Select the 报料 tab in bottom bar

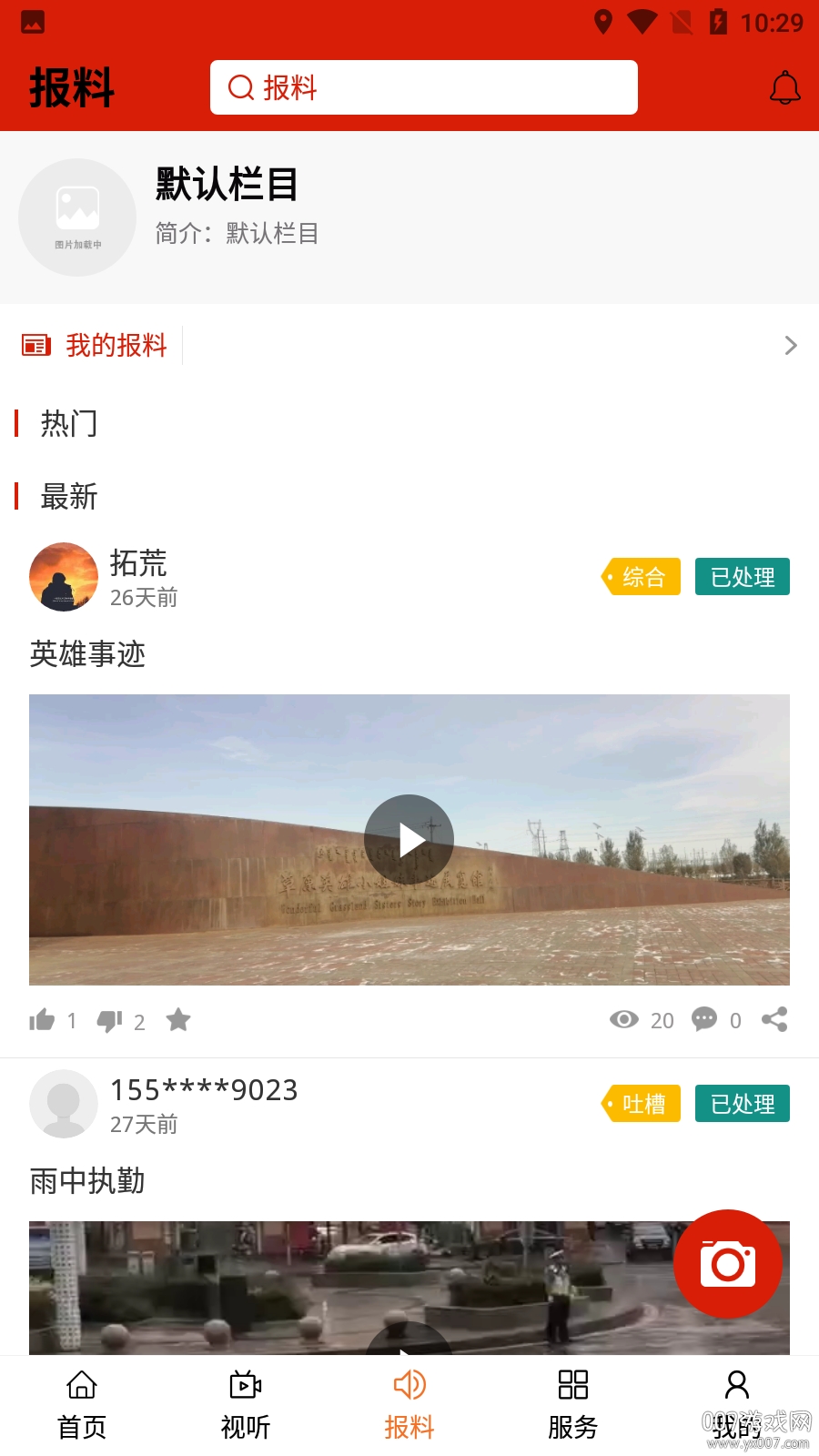[x=409, y=1405]
